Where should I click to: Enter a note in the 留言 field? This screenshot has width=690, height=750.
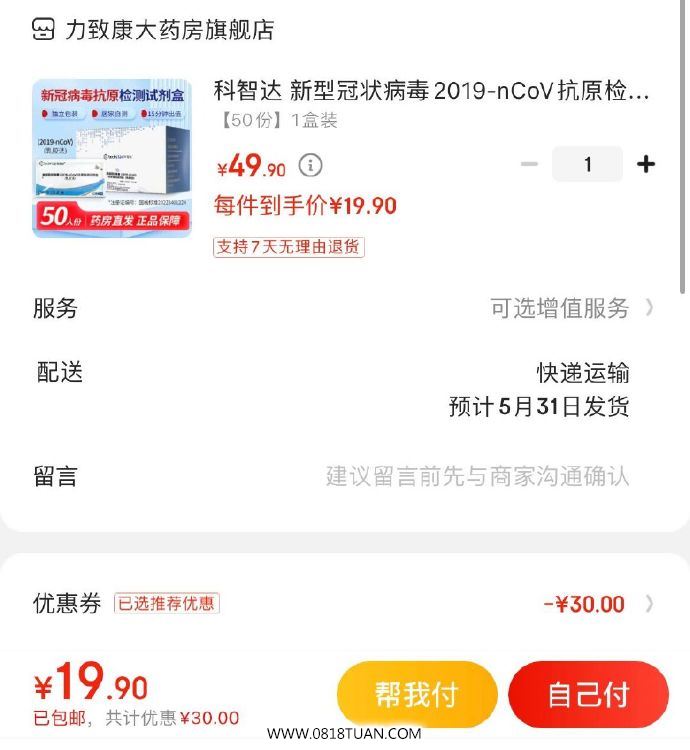tap(477, 476)
